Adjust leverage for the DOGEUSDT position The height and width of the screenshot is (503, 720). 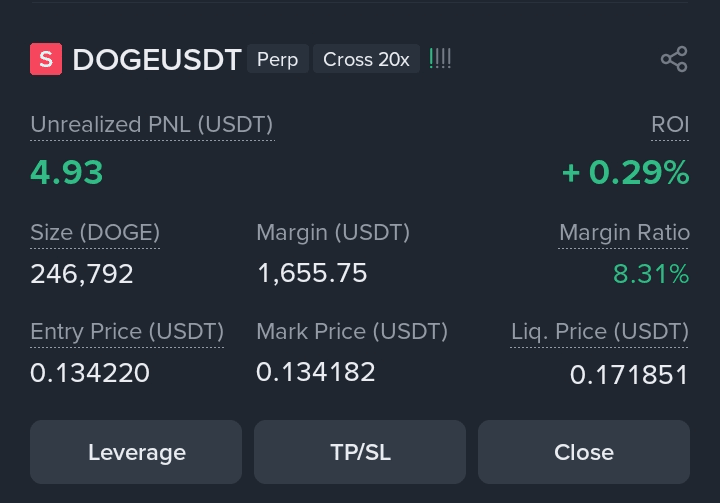point(136,452)
